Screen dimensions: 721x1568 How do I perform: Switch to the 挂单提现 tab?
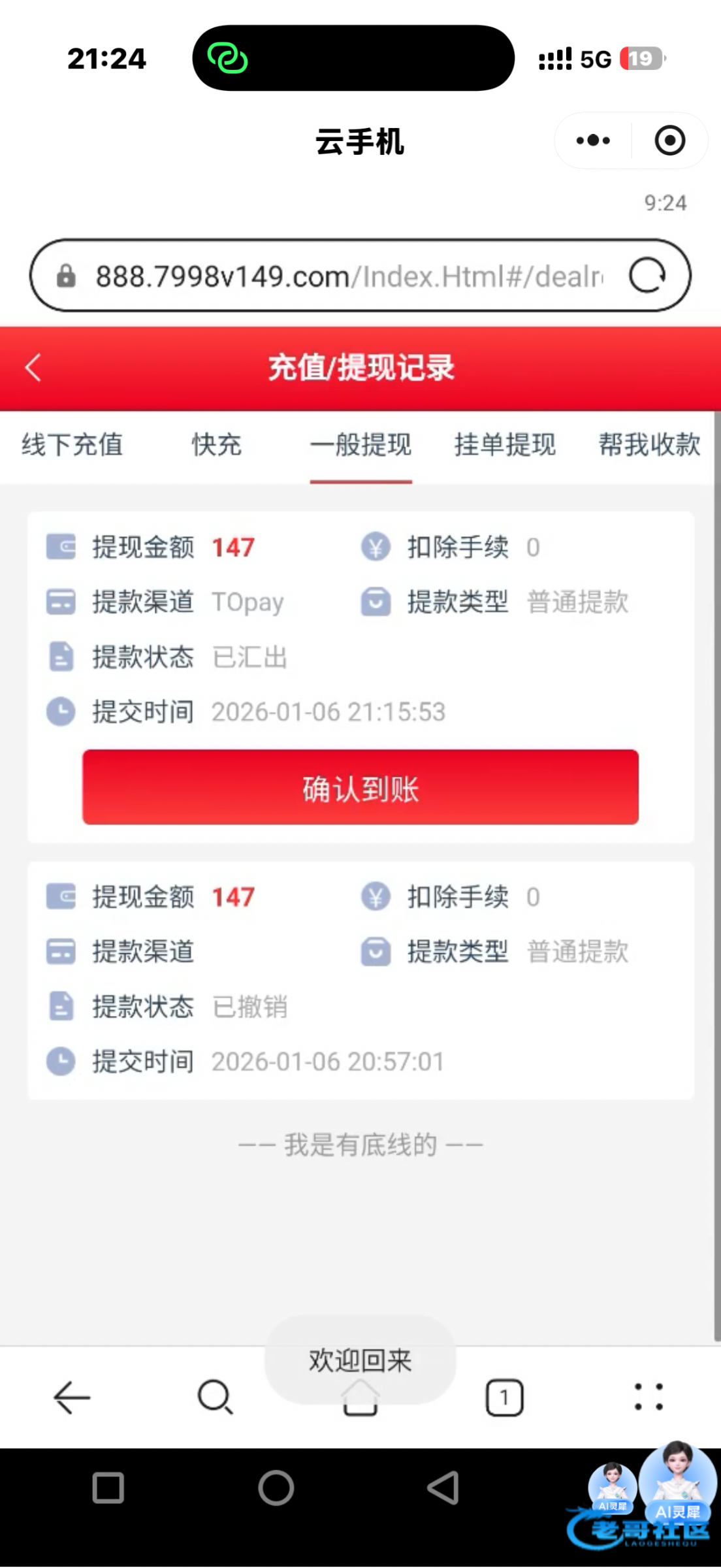(505, 445)
